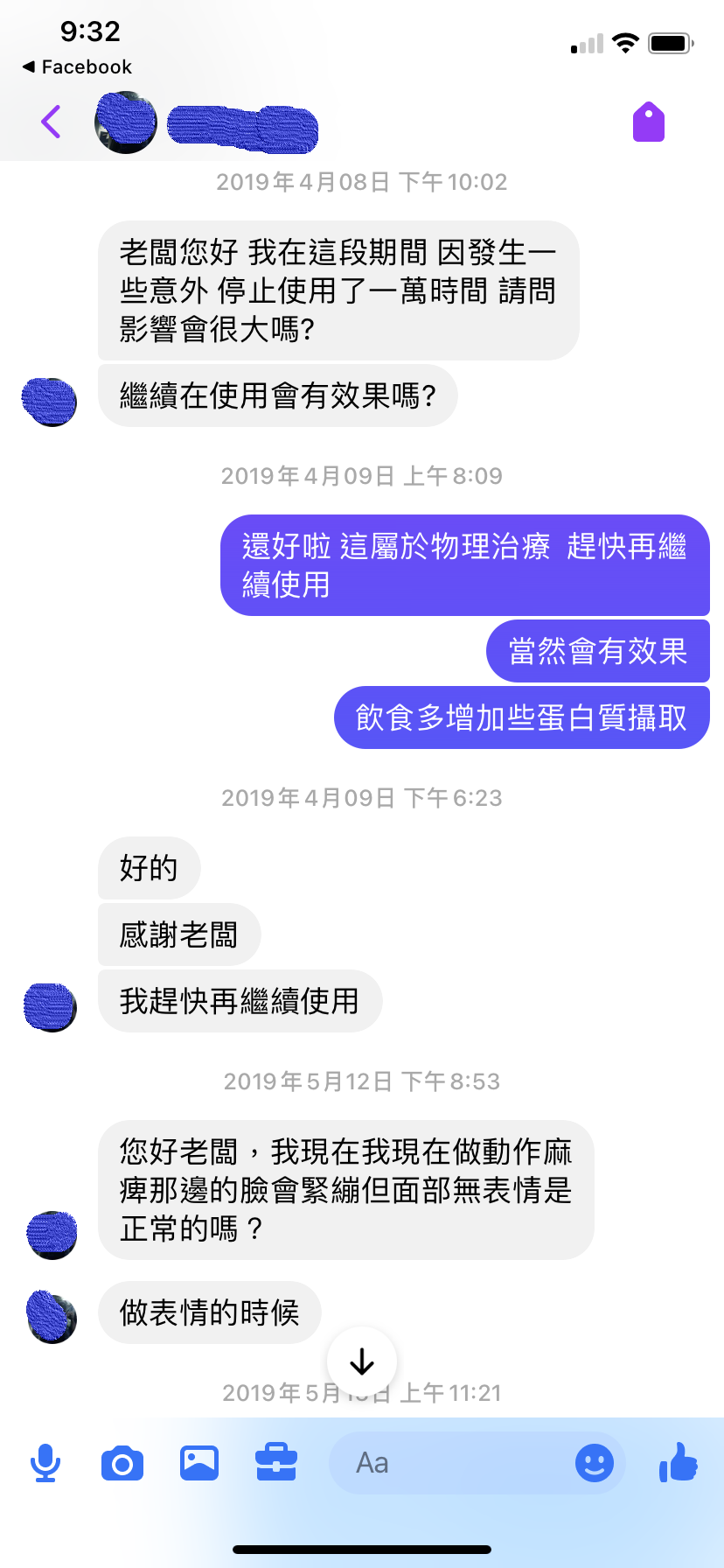The image size is (724, 1568).
Task: Open the camera to take a photo
Action: pos(122,1463)
